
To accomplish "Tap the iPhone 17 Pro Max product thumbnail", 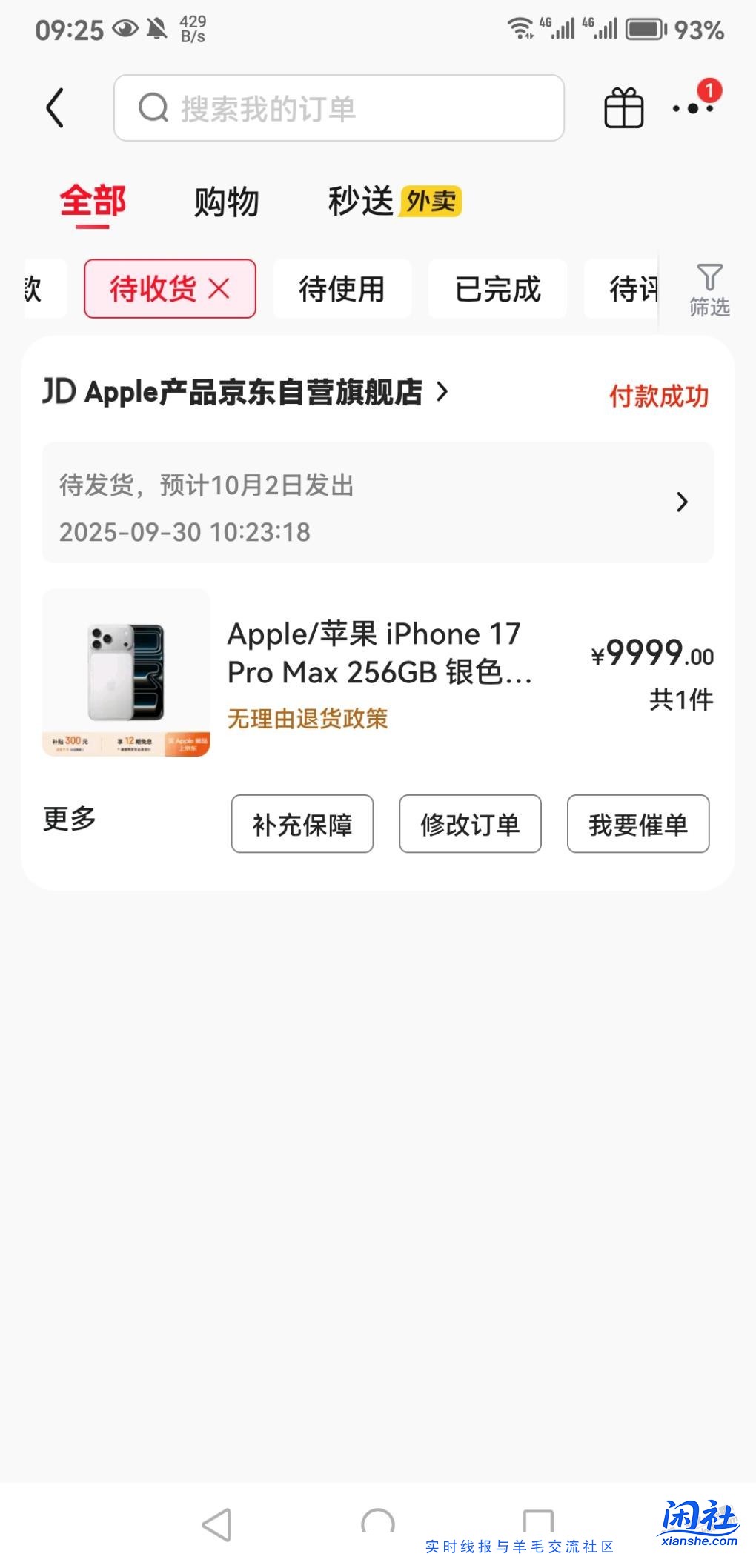I will (125, 673).
